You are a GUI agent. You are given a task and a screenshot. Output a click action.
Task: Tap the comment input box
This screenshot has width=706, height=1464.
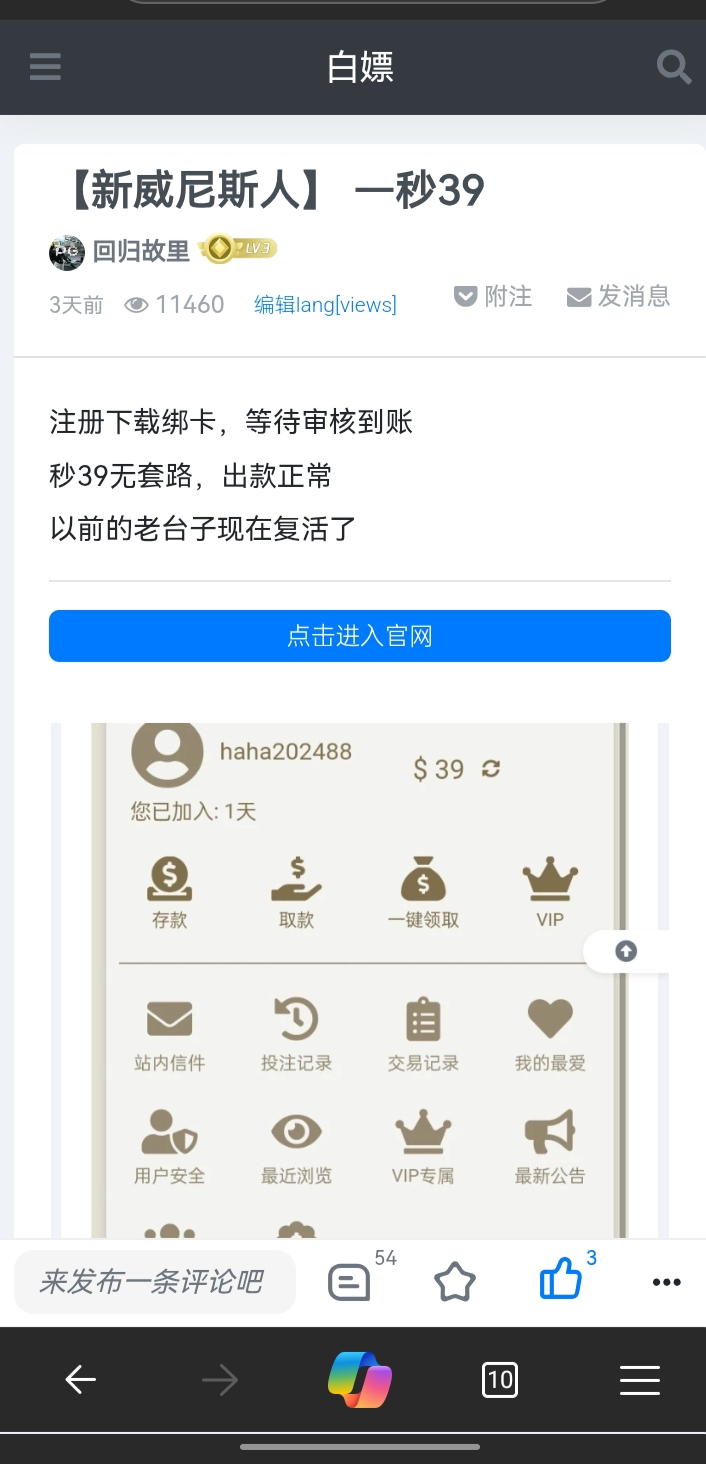tap(155, 1282)
